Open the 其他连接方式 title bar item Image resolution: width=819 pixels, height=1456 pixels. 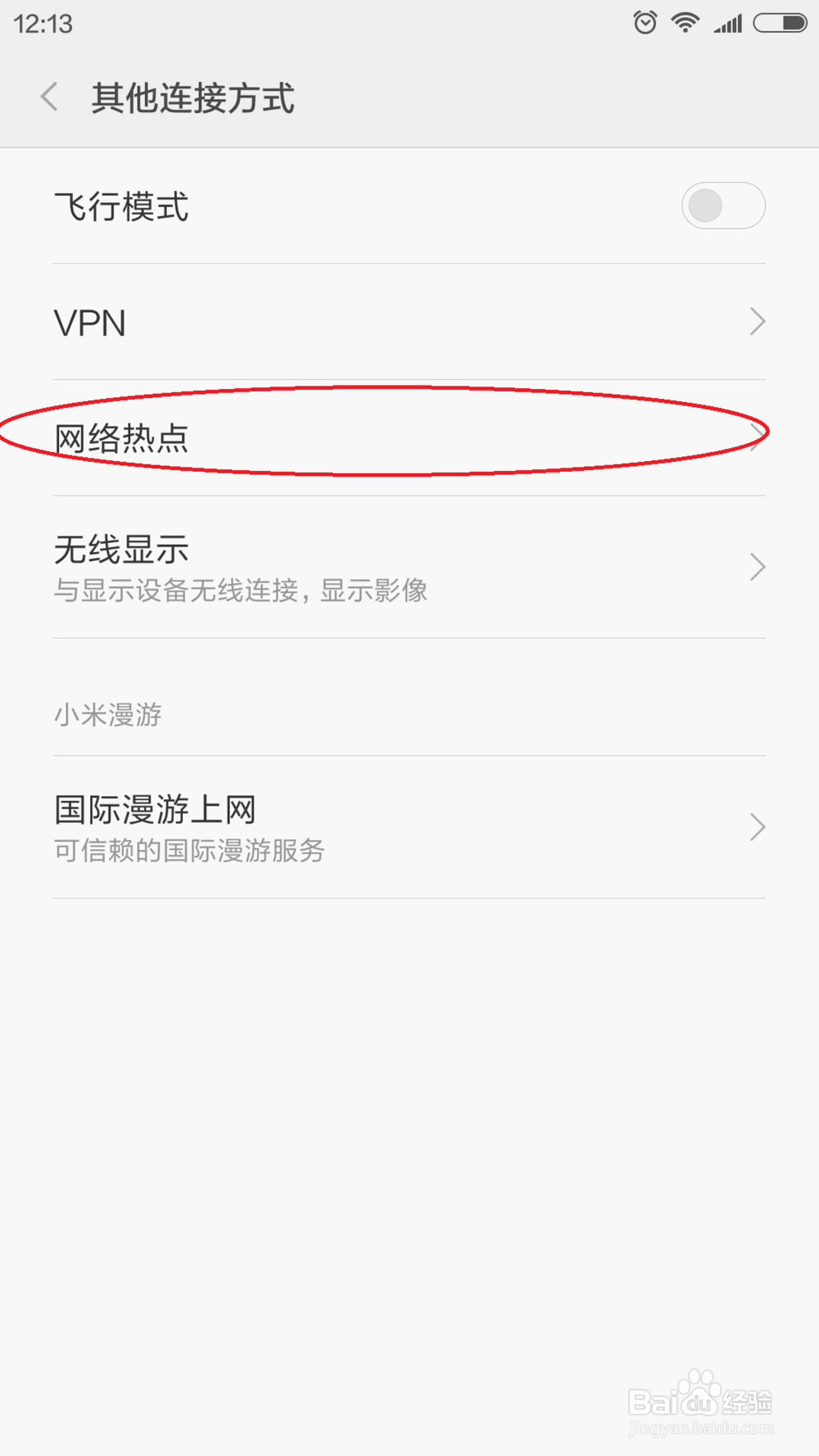point(194,97)
